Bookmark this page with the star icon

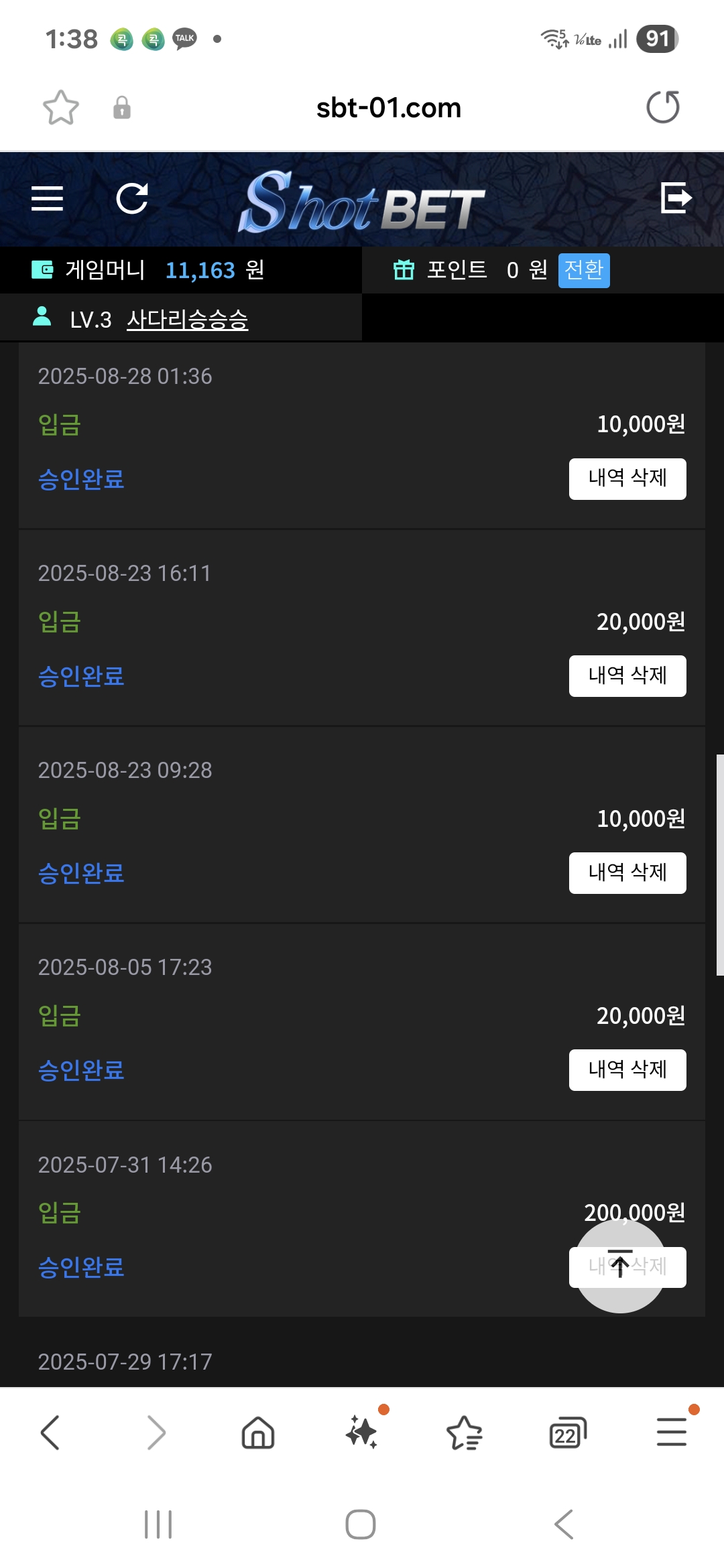(61, 108)
